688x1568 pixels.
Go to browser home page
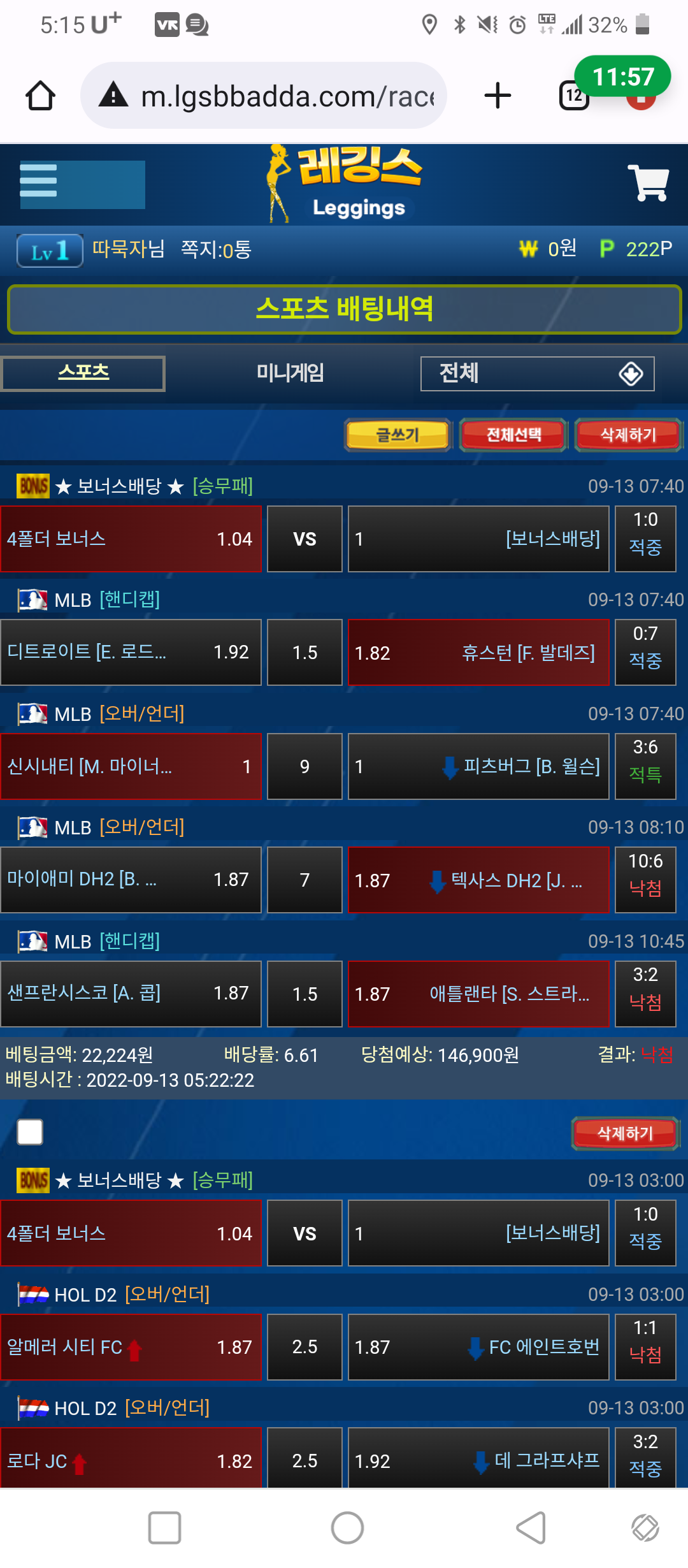[40, 96]
